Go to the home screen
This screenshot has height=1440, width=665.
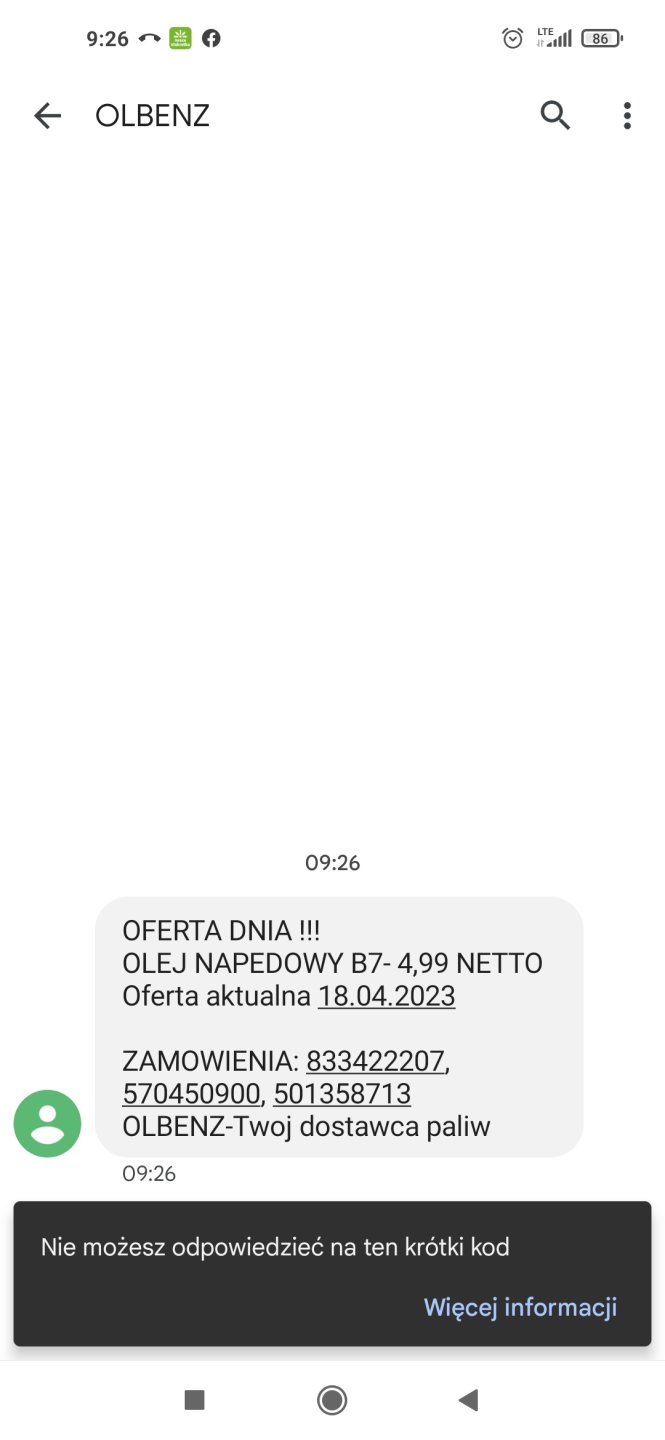332,1400
